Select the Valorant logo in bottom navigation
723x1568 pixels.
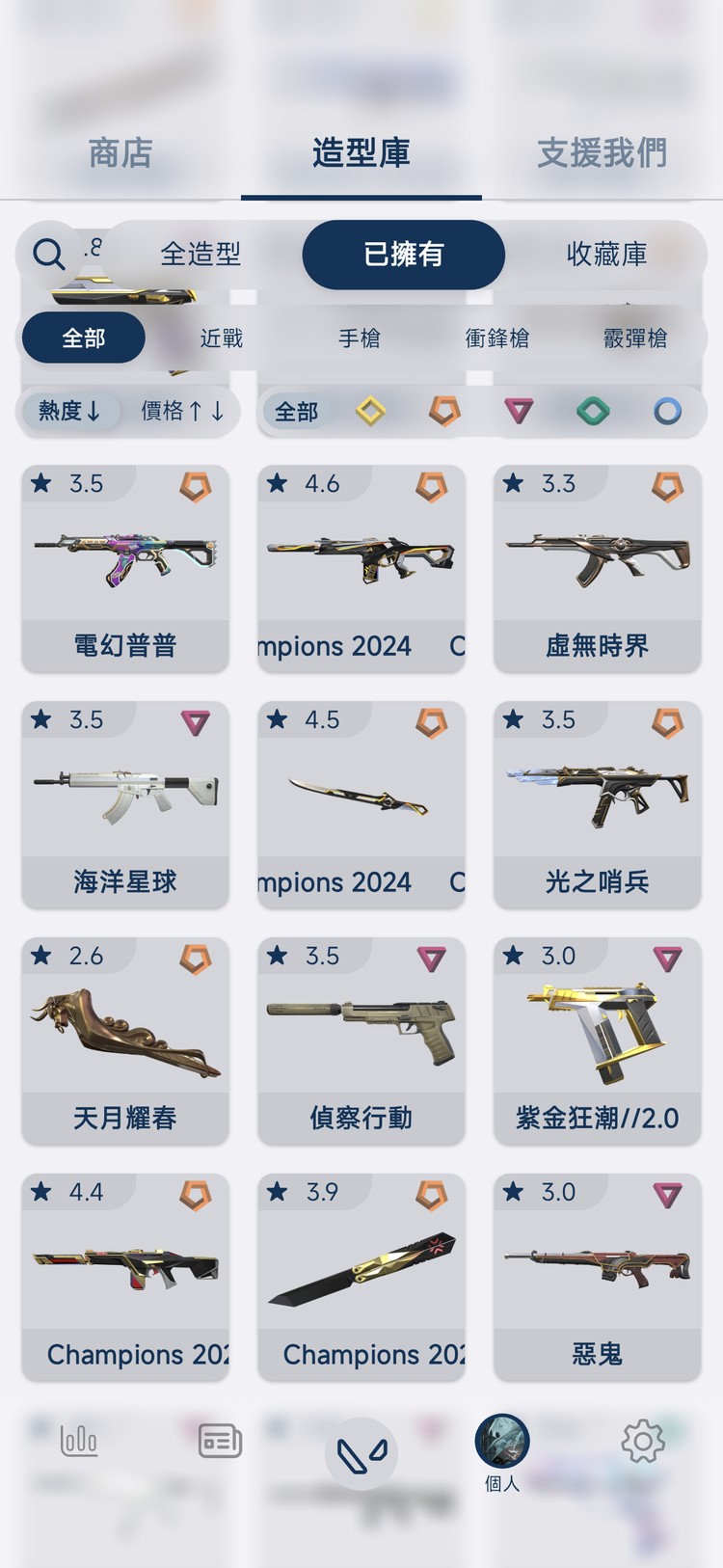pos(361,1452)
